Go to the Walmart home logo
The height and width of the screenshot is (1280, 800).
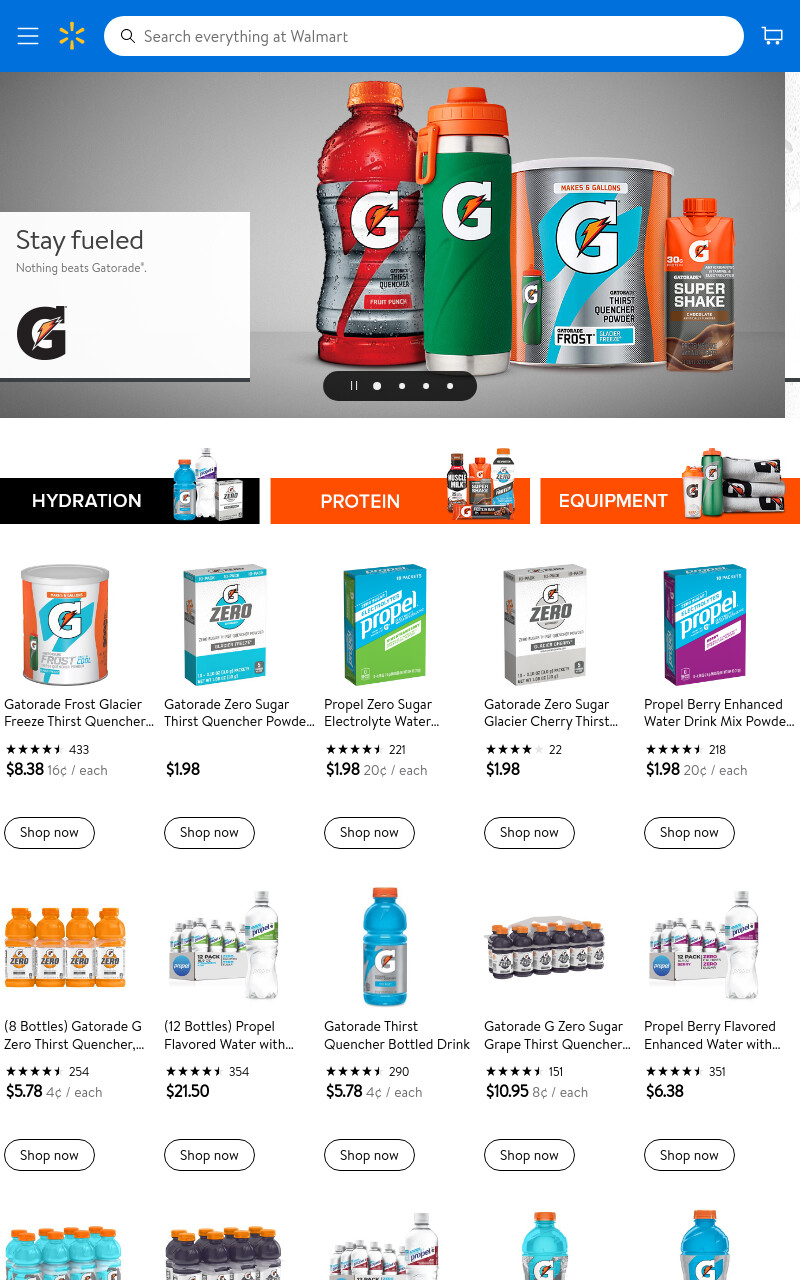pos(72,36)
